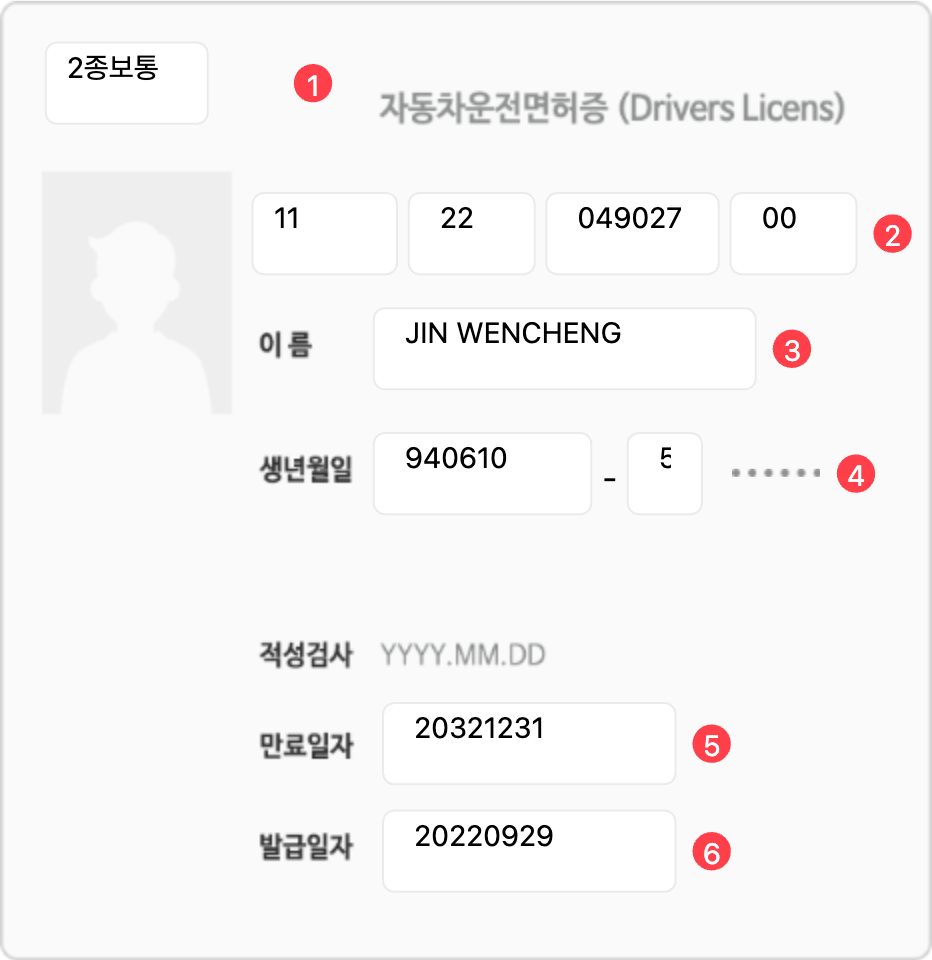This screenshot has height=960, width=932.
Task: Edit the 이름 name field JIN WENCHENG
Action: [564, 348]
